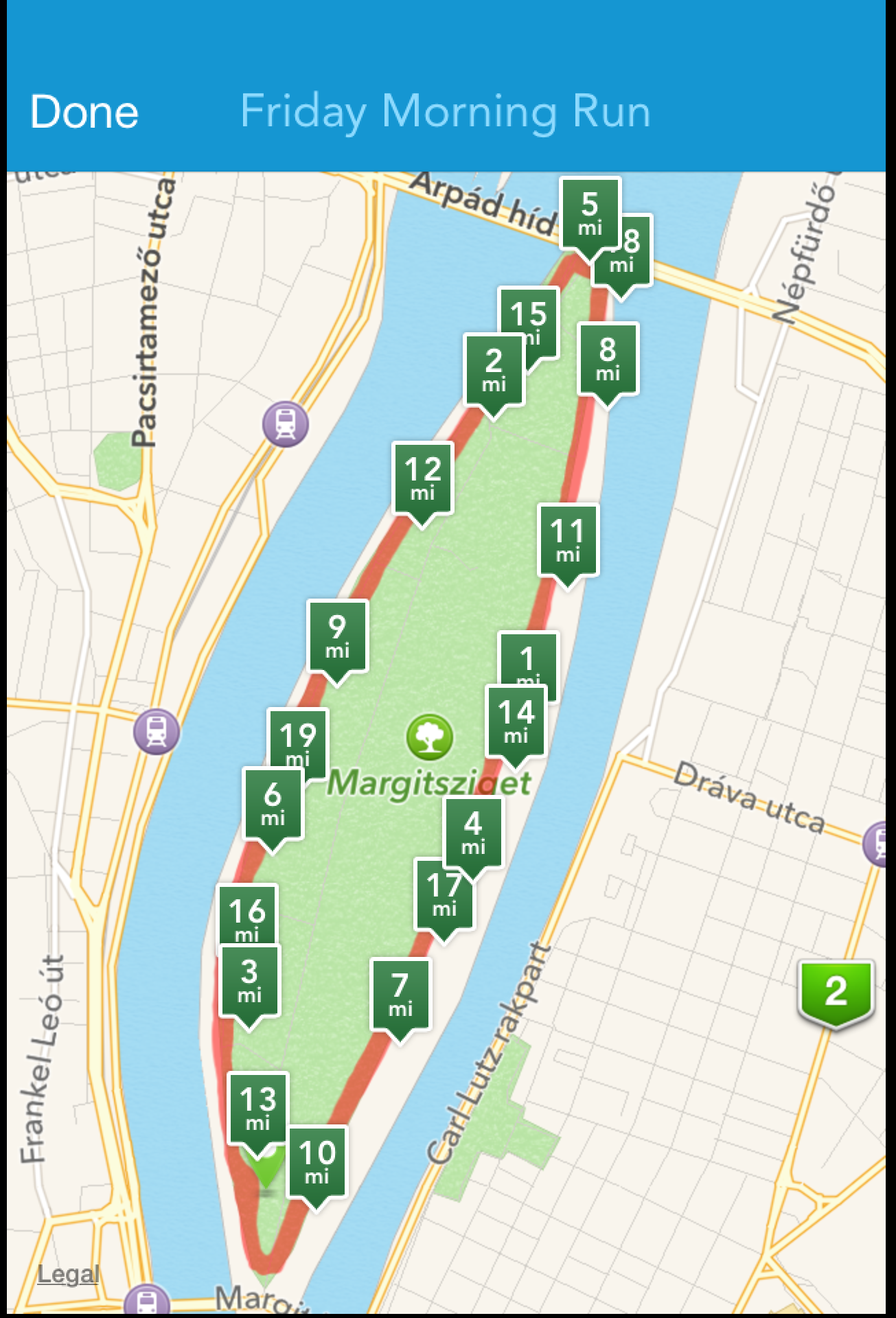Tap the 14 mi marker

(x=516, y=721)
